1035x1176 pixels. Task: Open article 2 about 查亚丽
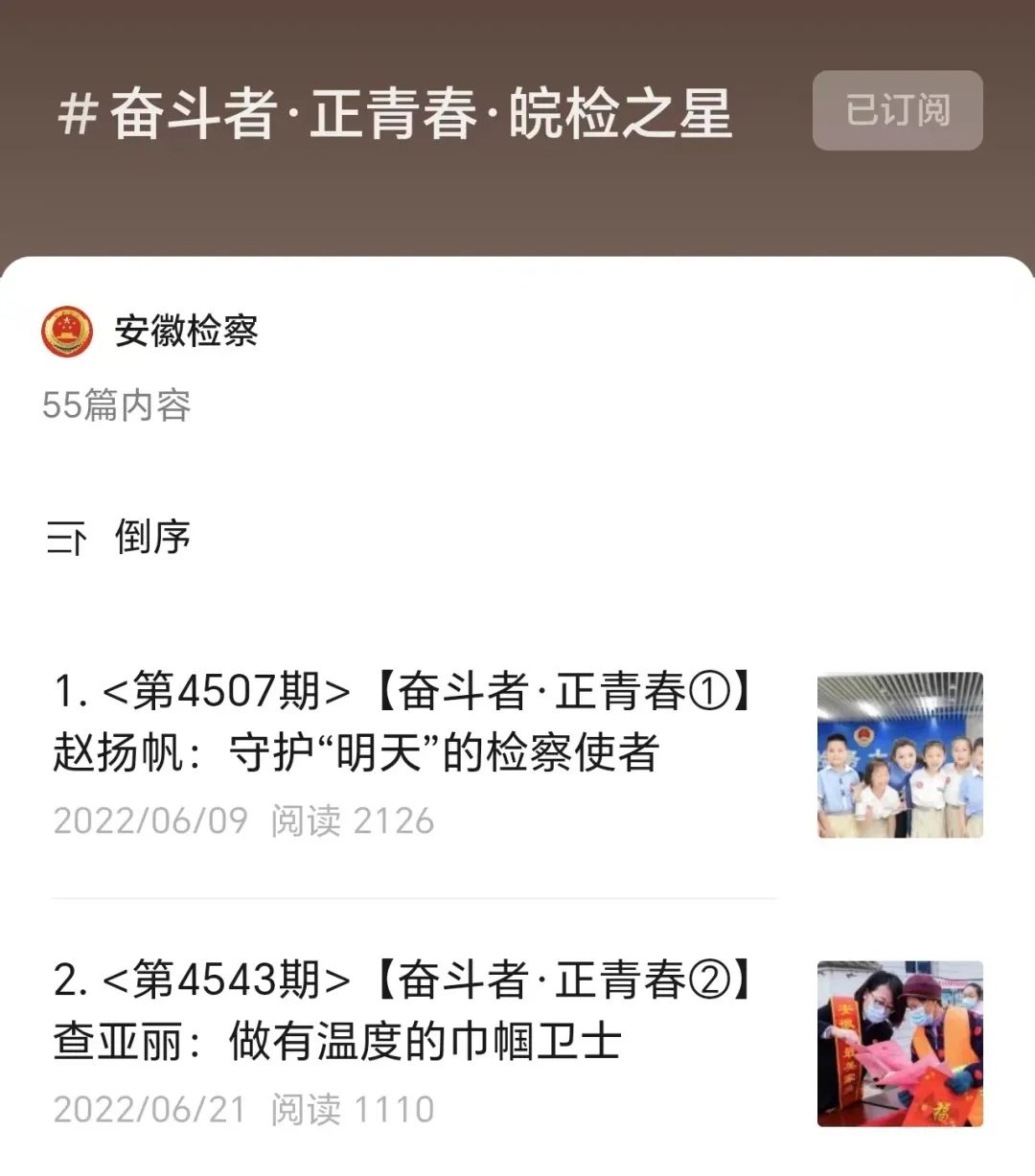402,1010
